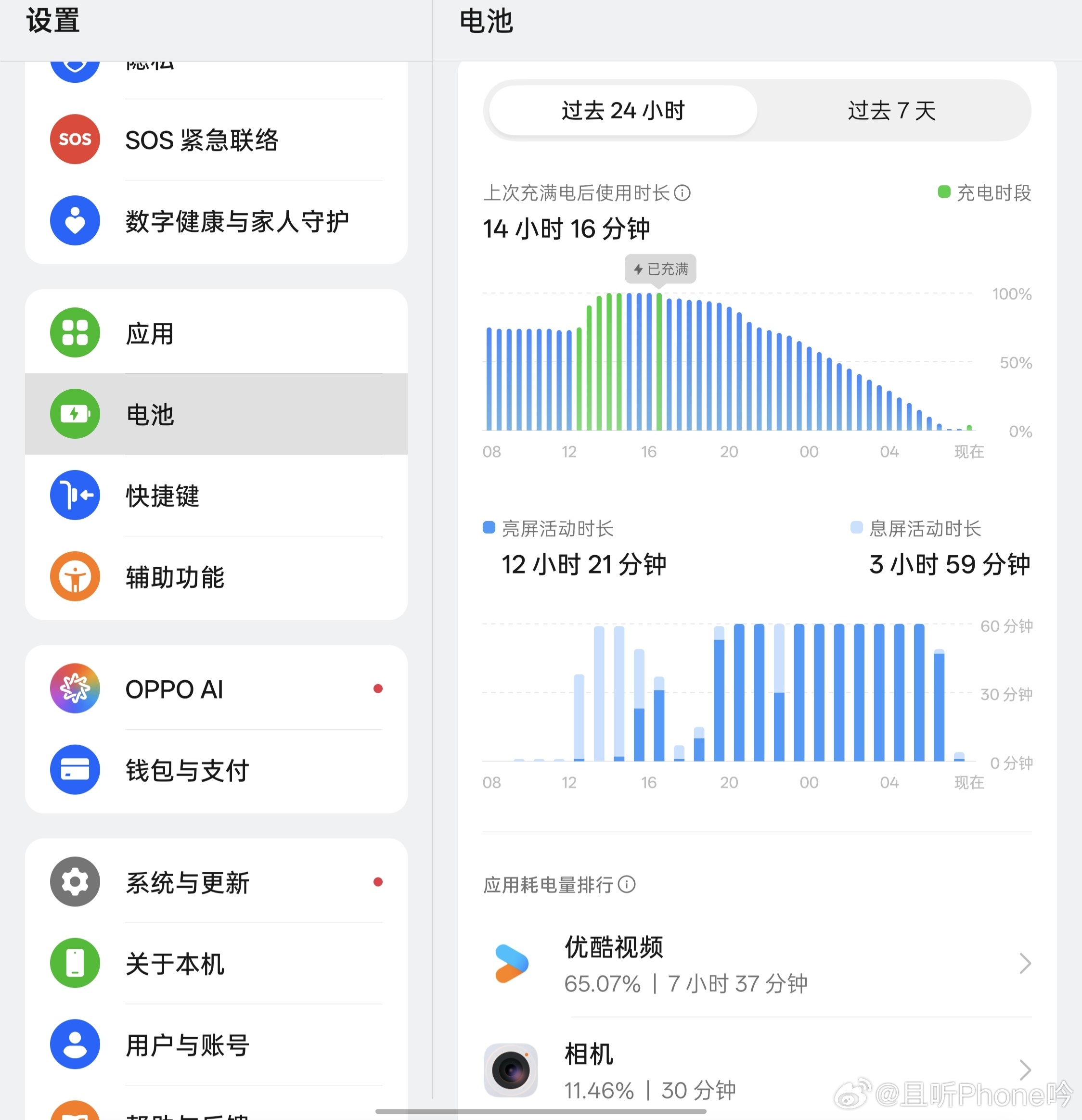This screenshot has width=1082, height=1120.
Task: Click the OPPO AI icon
Action: point(75,688)
